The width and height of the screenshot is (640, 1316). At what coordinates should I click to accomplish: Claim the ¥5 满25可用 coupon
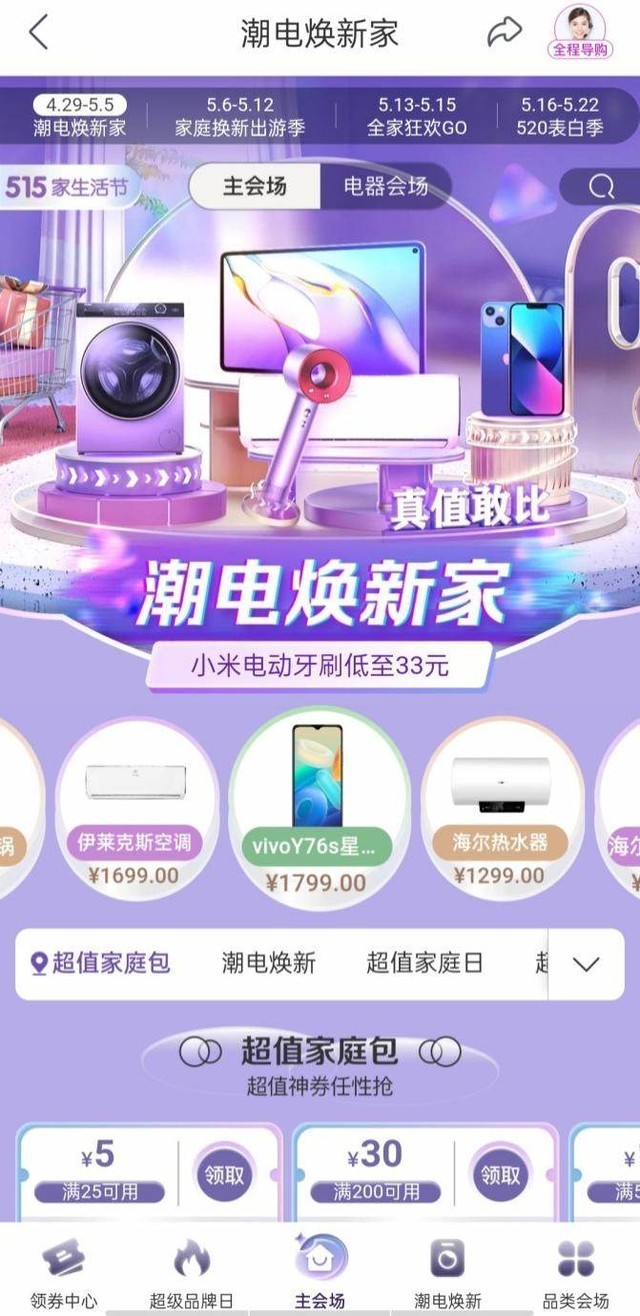pos(223,1175)
